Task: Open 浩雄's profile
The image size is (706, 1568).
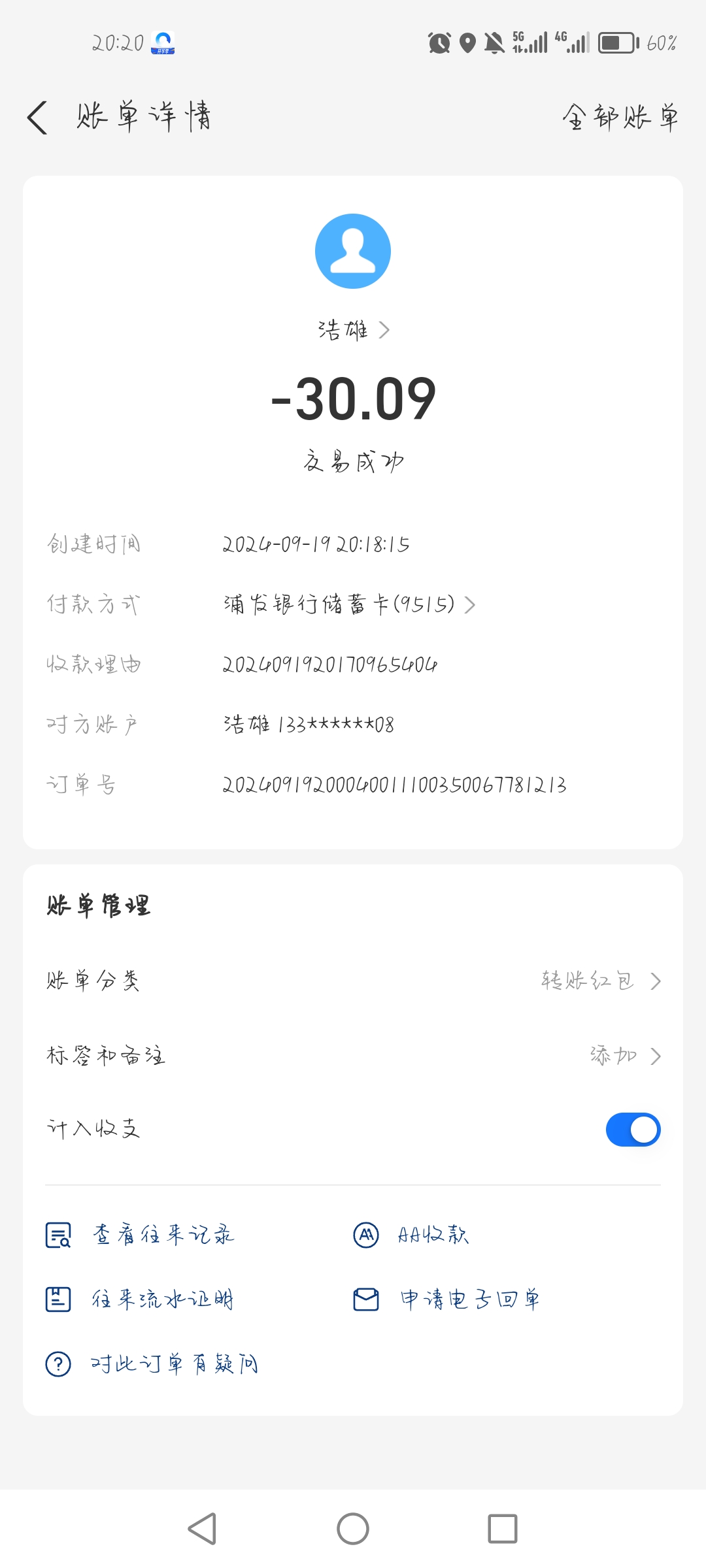Action: [x=353, y=330]
